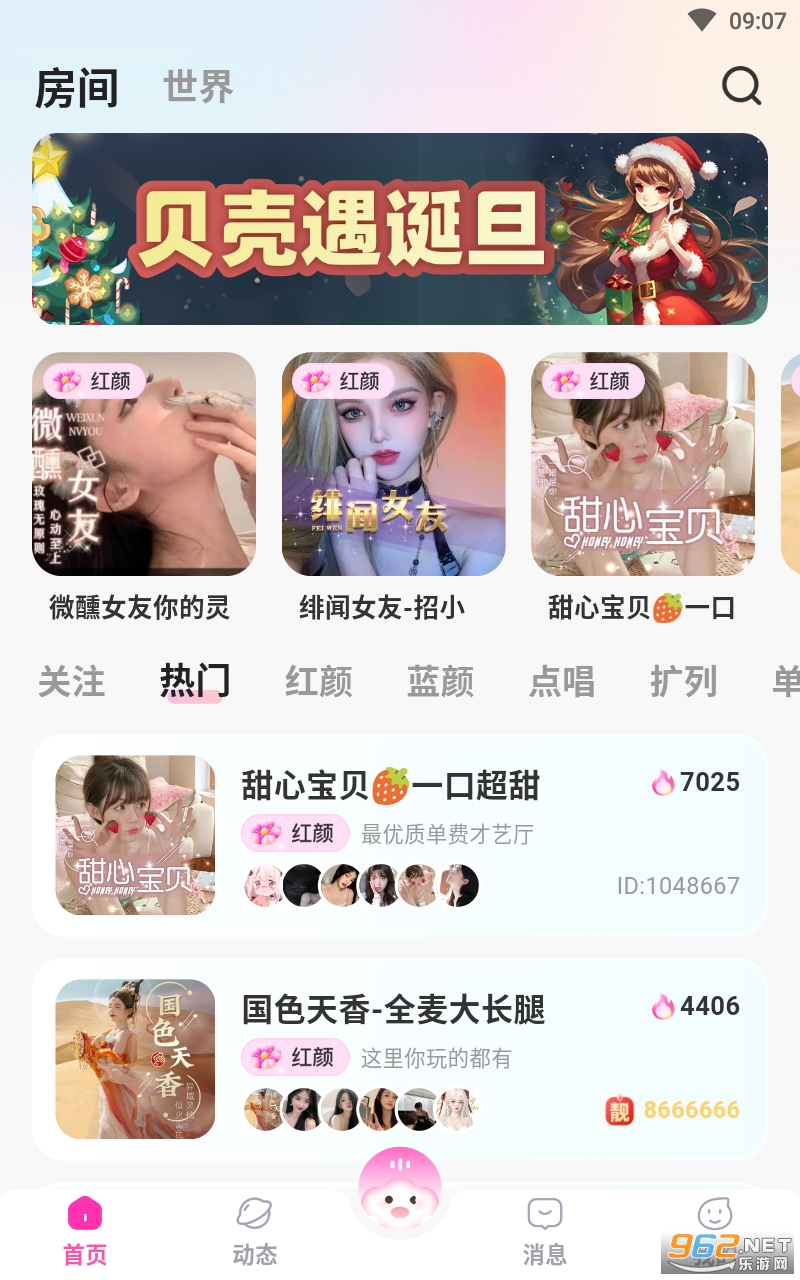
Task: Select the 房间 top tab
Action: click(77, 88)
